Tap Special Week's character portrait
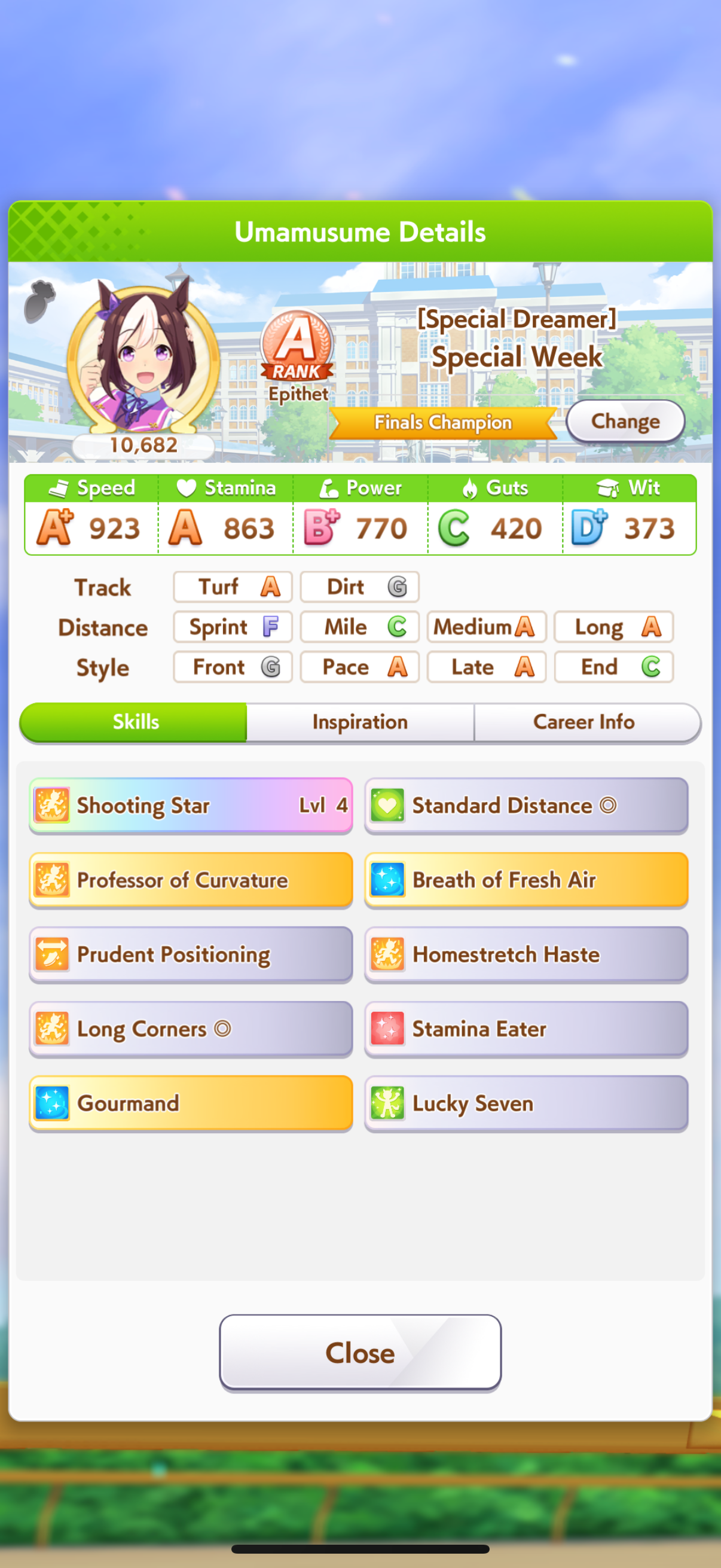Viewport: 721px width, 1568px height. click(143, 356)
